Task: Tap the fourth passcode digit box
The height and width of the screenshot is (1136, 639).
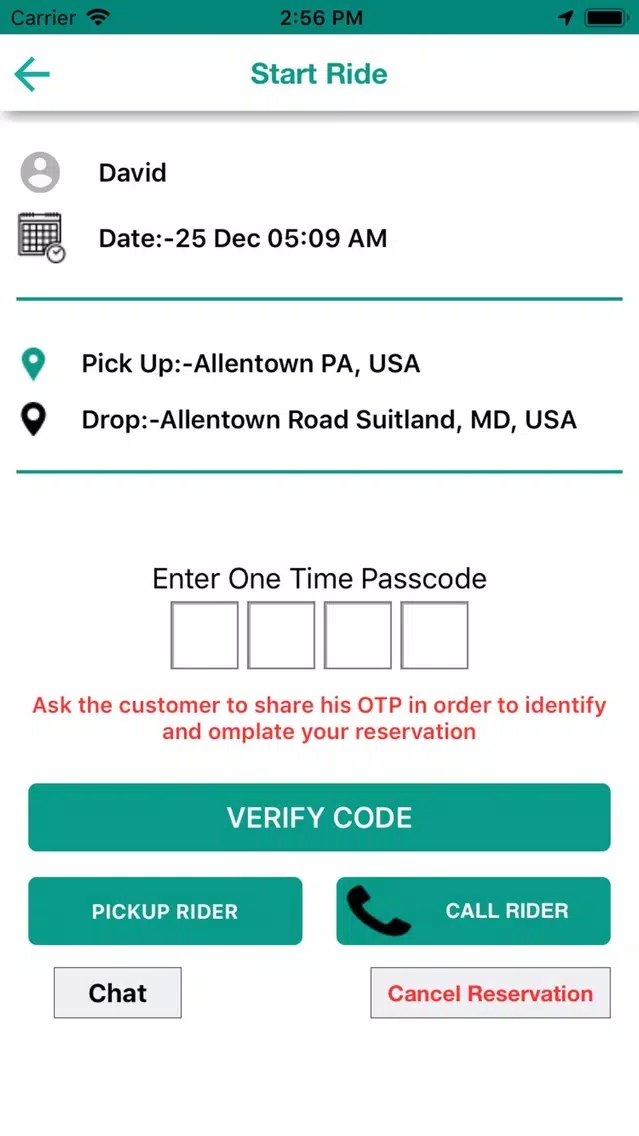Action: (x=435, y=635)
